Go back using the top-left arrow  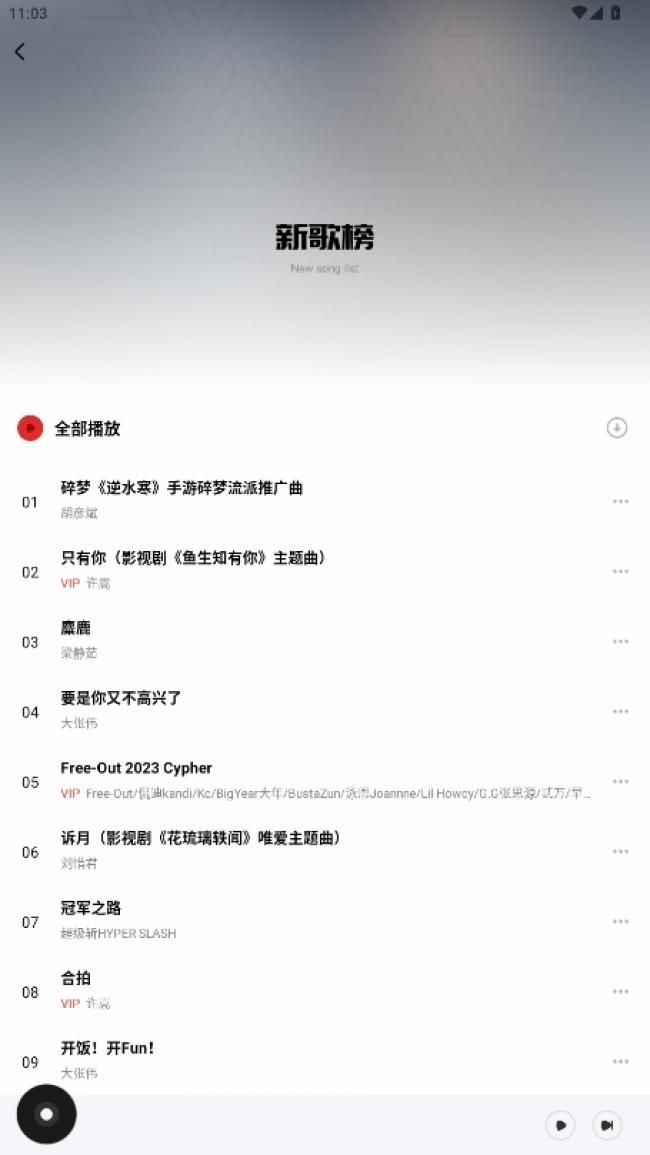(20, 52)
